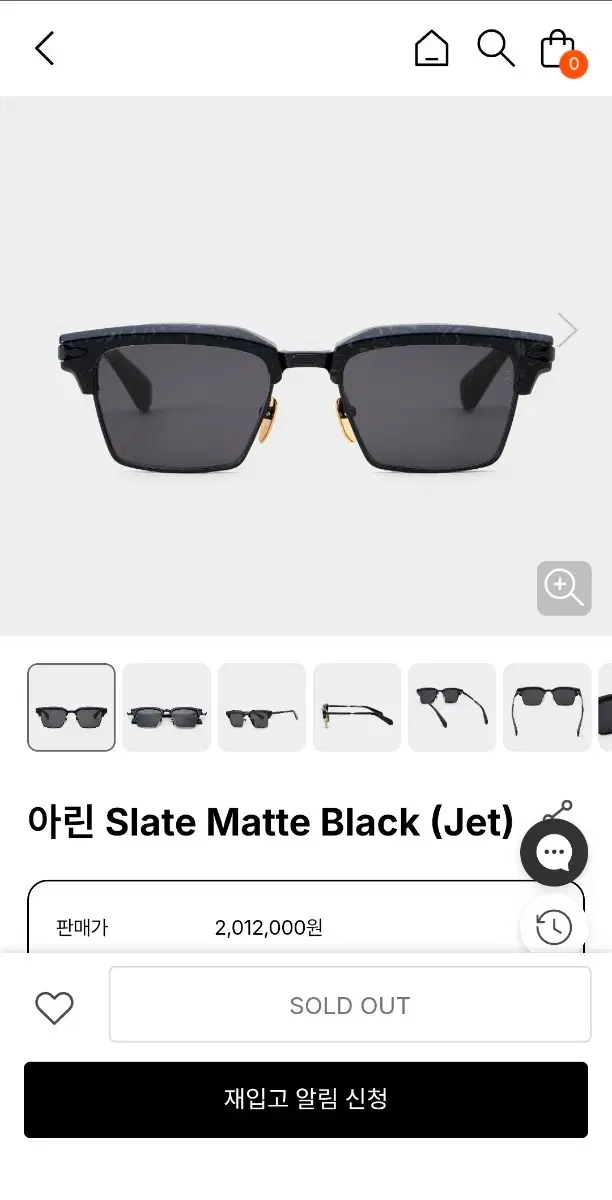
Task: Request restock alert with 재입고 알림 신청
Action: [306, 1100]
